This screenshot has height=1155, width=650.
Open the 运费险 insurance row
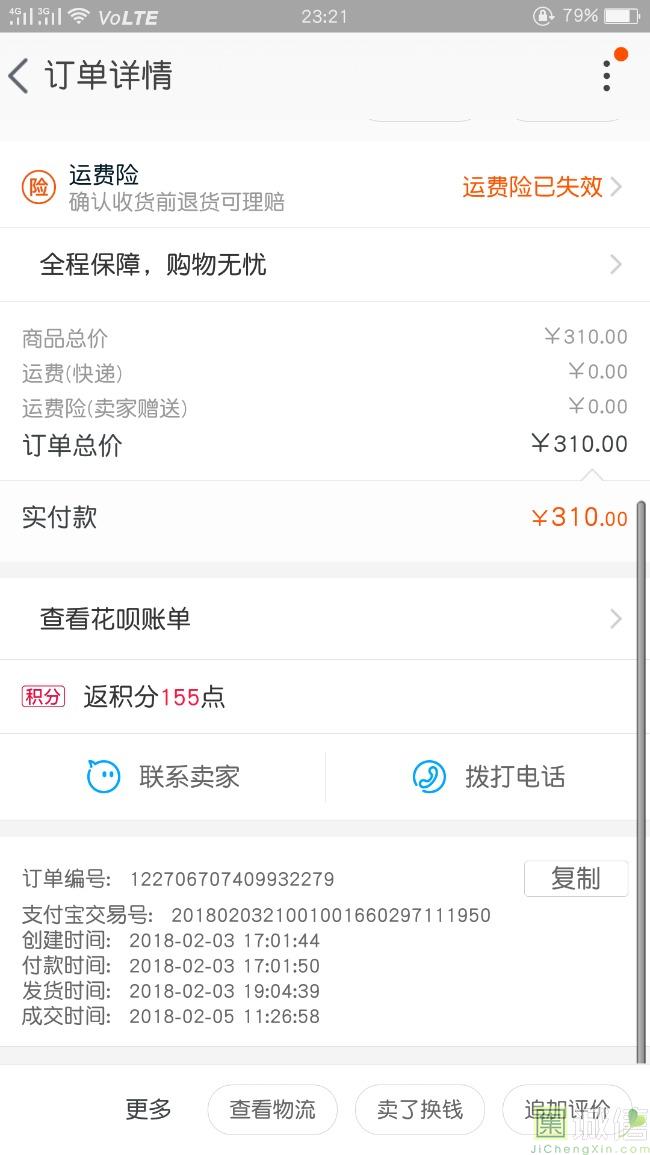tap(325, 187)
